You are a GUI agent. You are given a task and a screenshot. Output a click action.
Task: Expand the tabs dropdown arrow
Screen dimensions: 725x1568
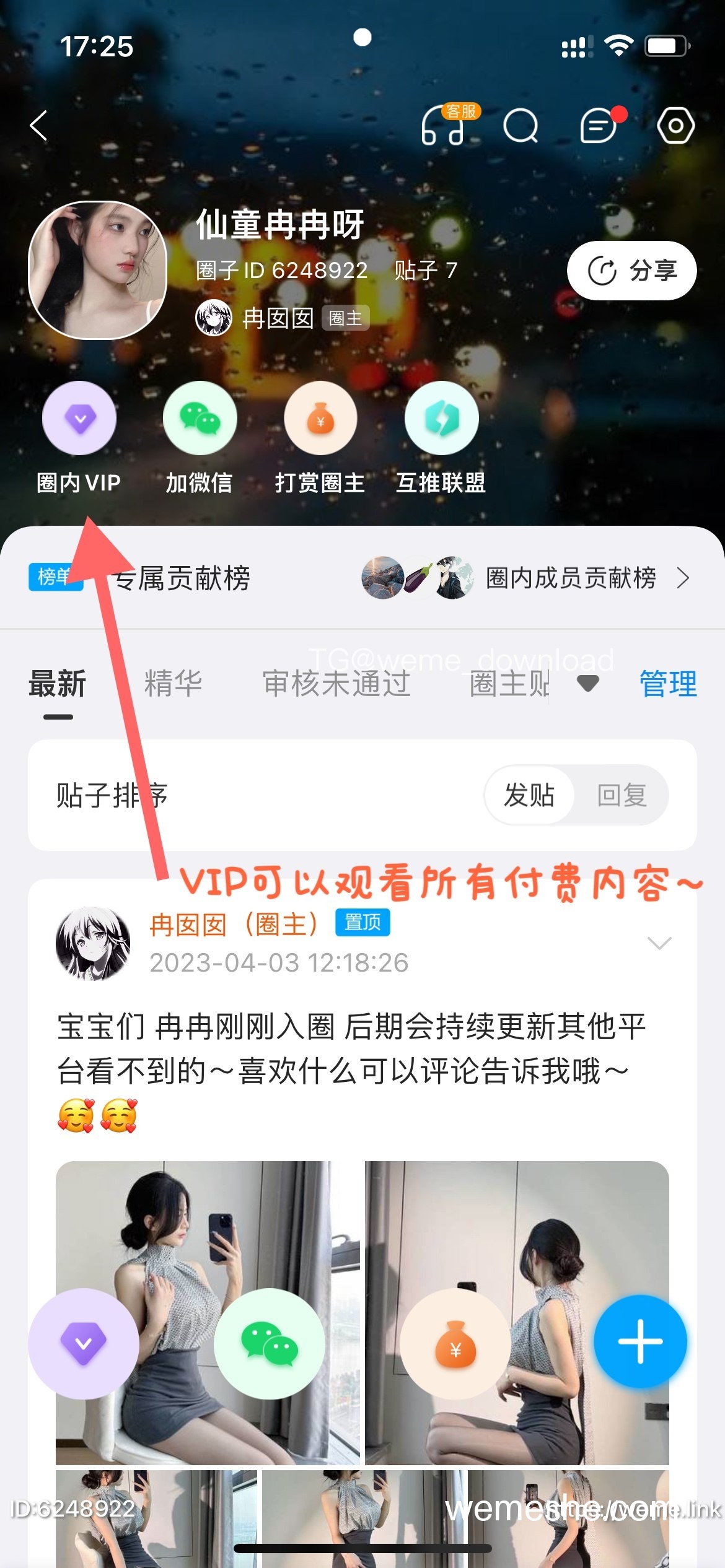(x=587, y=684)
